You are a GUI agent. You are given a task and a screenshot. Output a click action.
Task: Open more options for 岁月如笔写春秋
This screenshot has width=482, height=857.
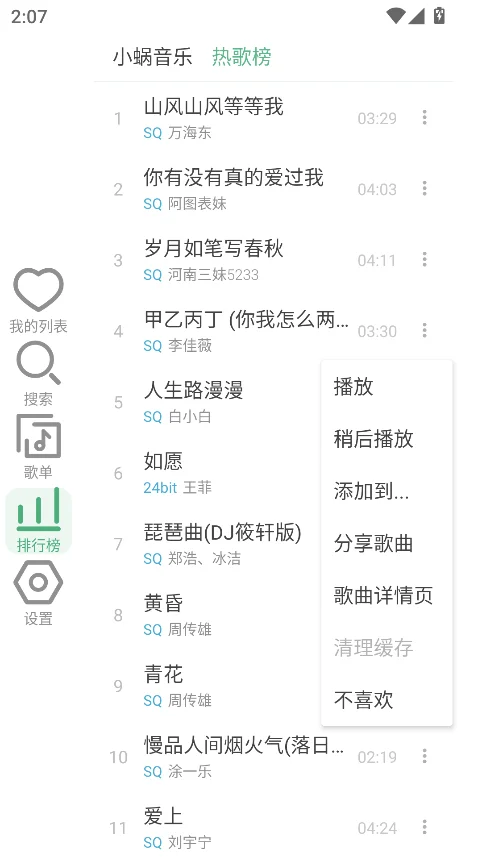click(x=425, y=260)
